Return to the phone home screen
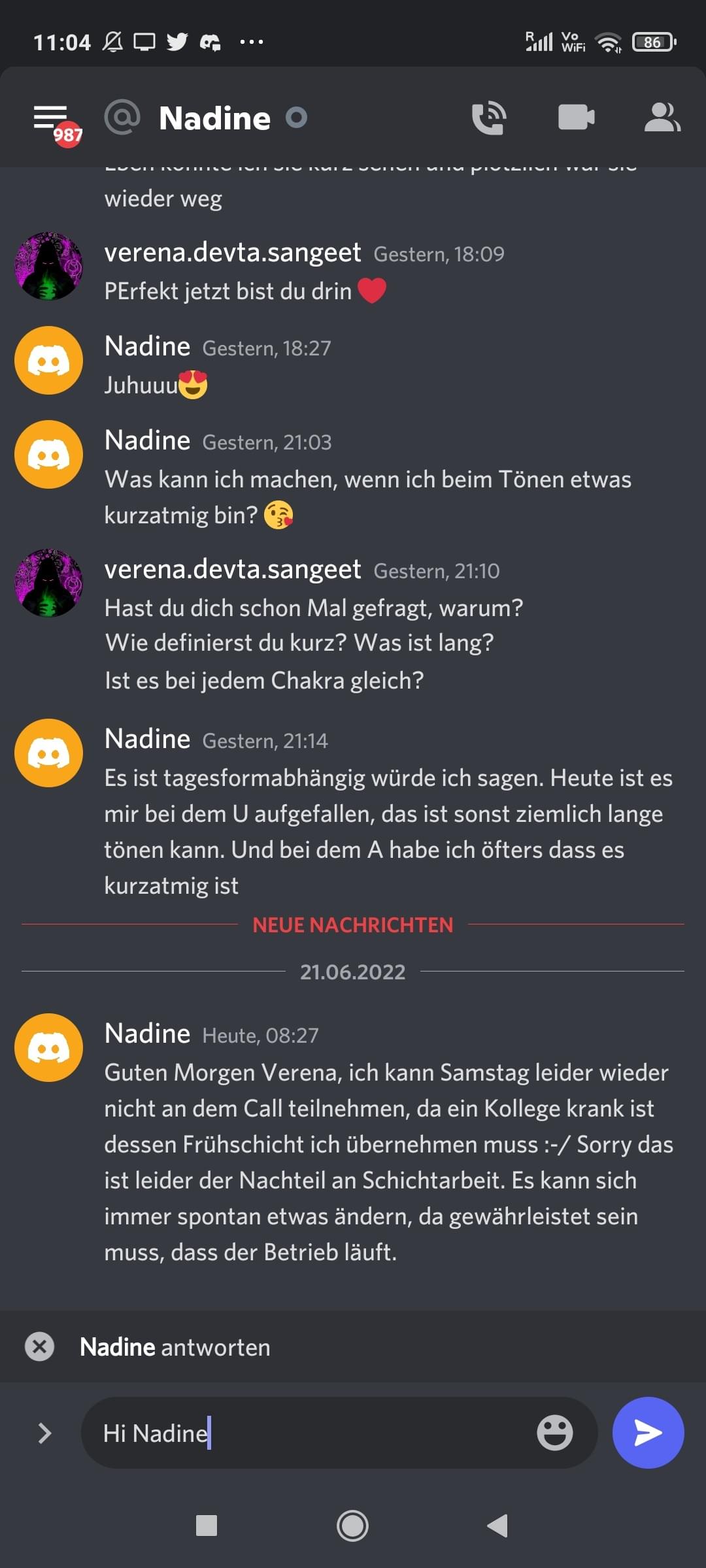This screenshot has height=1568, width=706. point(352,1526)
